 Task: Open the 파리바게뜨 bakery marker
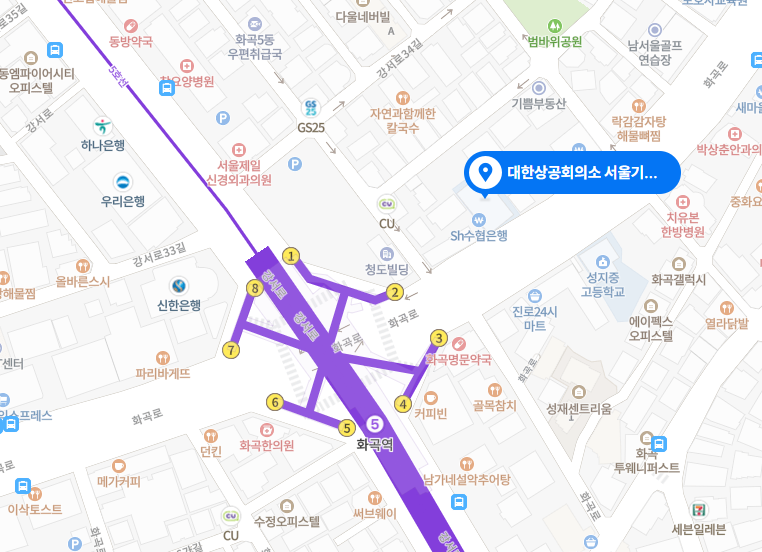pos(163,357)
